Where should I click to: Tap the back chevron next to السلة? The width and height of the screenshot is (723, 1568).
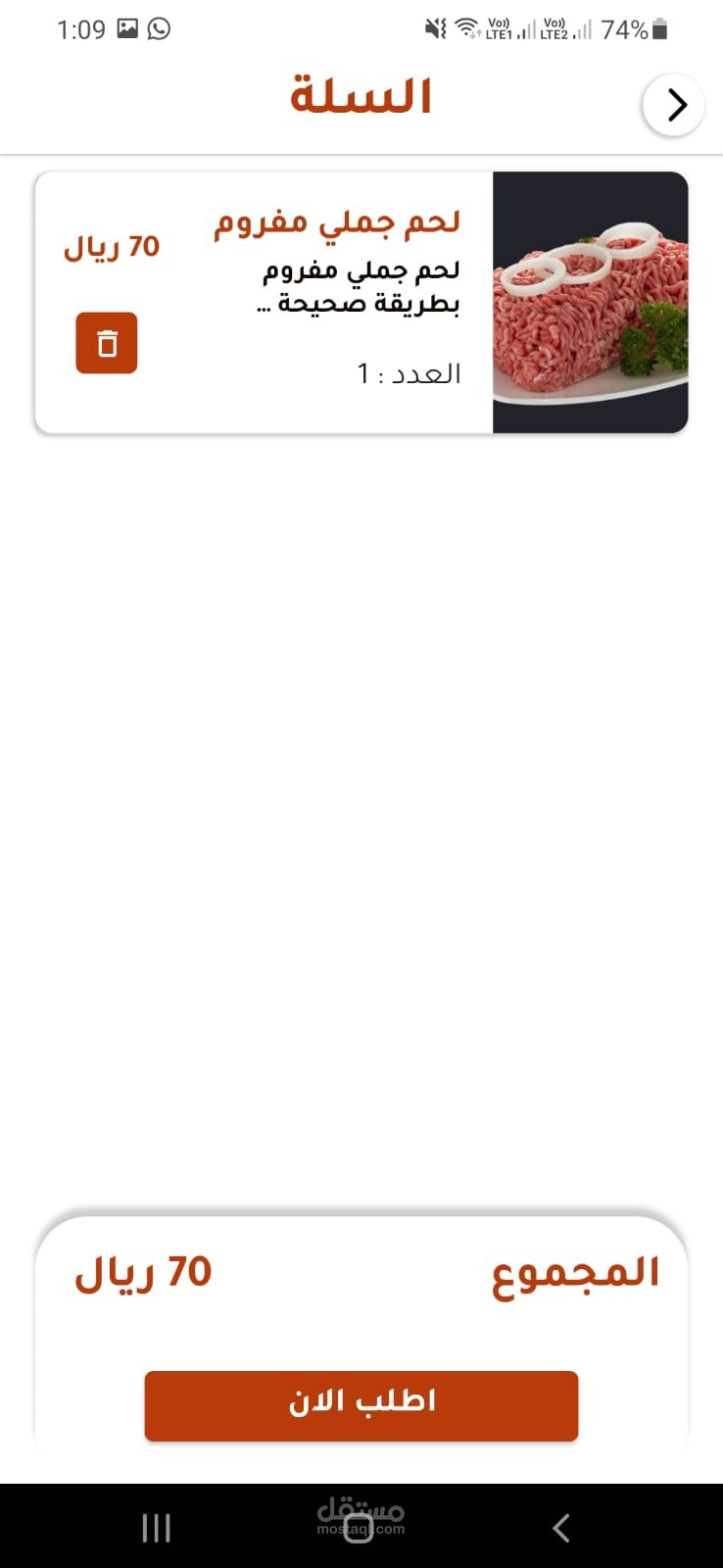pyautogui.click(x=673, y=105)
